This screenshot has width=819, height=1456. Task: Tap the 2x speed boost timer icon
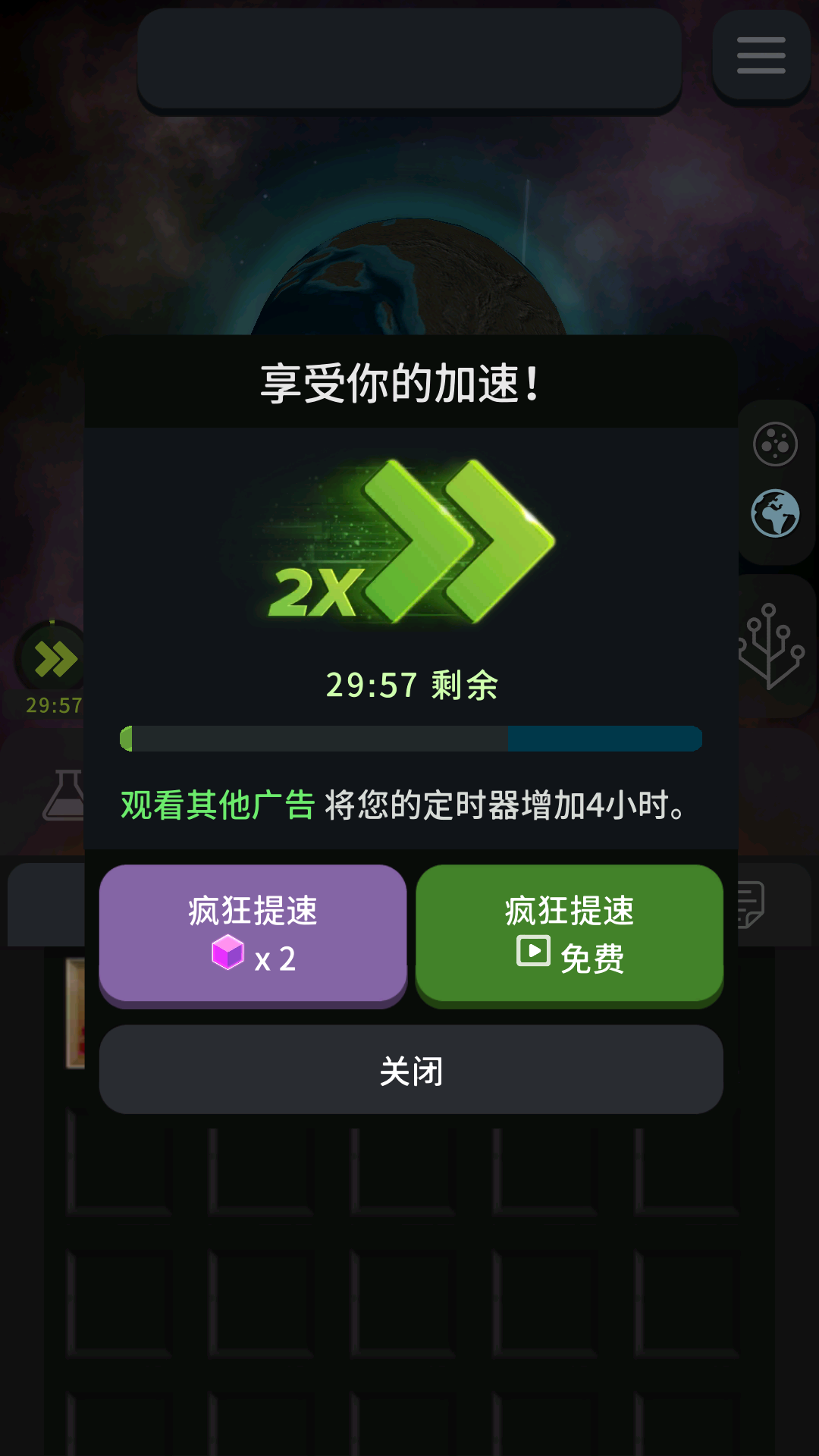53,658
